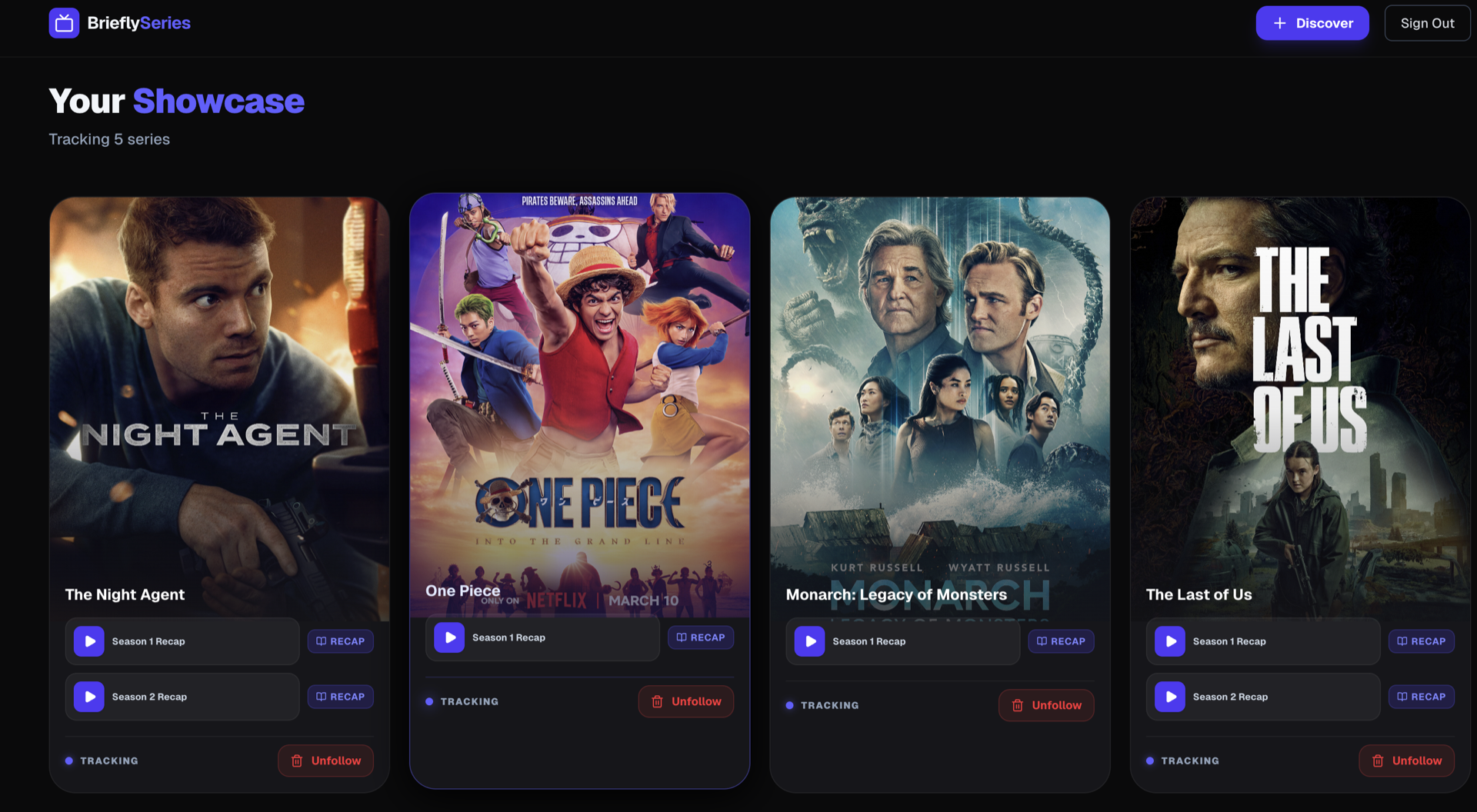Unfollow The Last of Us
The image size is (1477, 812).
(1406, 760)
